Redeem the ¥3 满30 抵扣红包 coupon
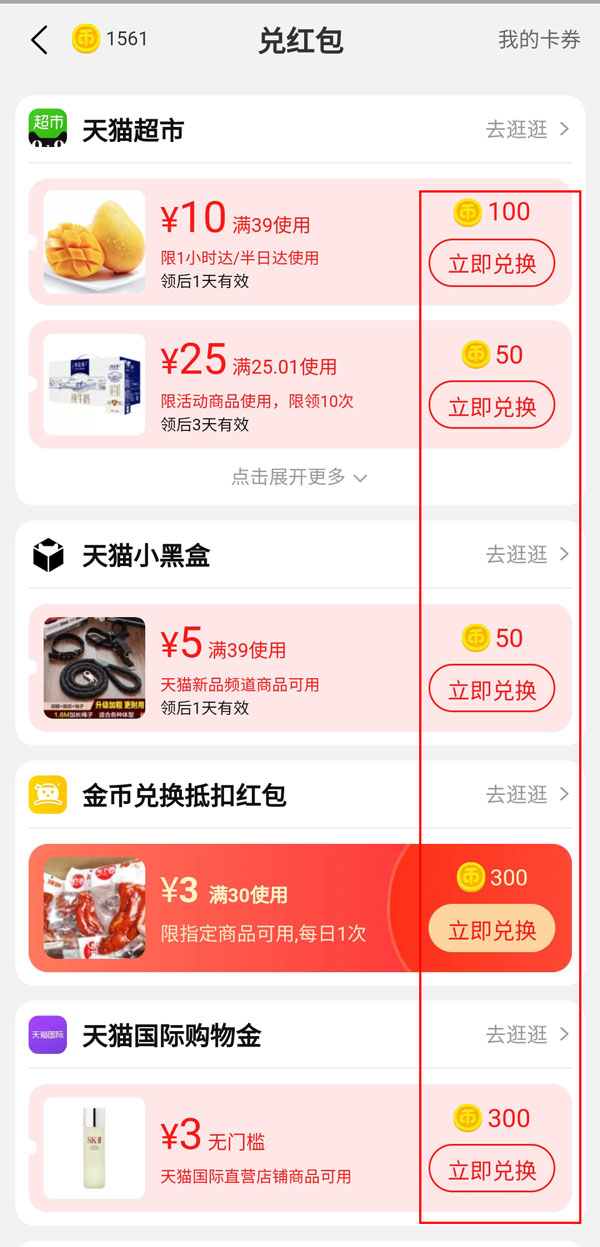600x1247 pixels. click(x=492, y=930)
